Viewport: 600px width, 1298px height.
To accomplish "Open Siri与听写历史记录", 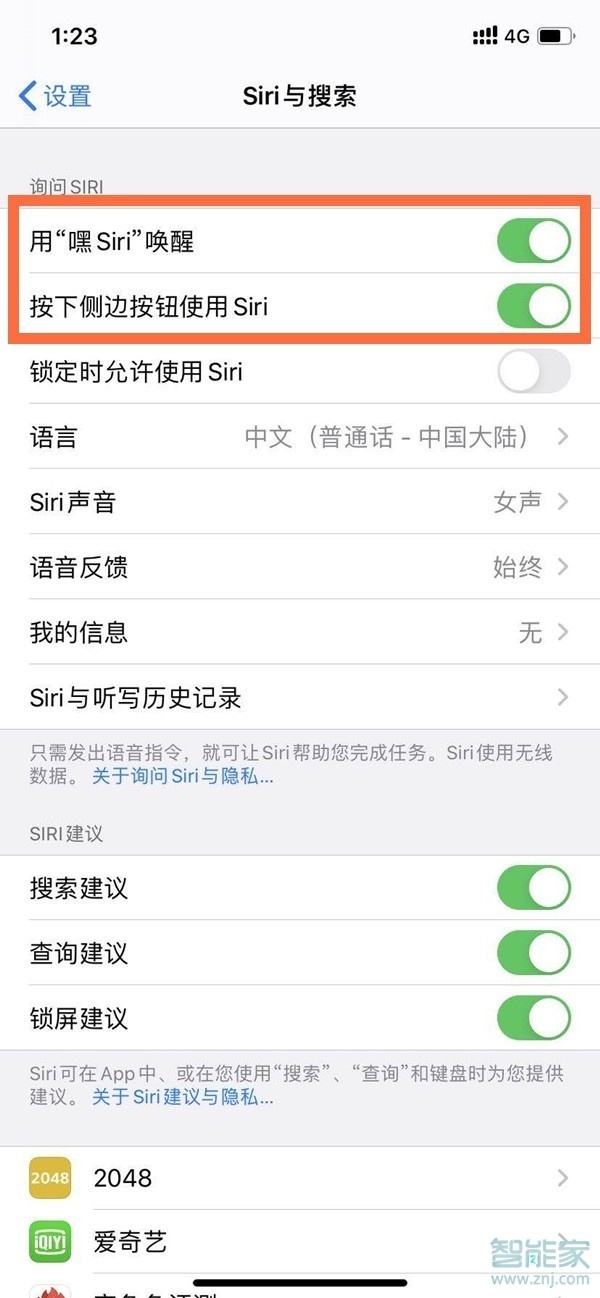I will tap(300, 697).
